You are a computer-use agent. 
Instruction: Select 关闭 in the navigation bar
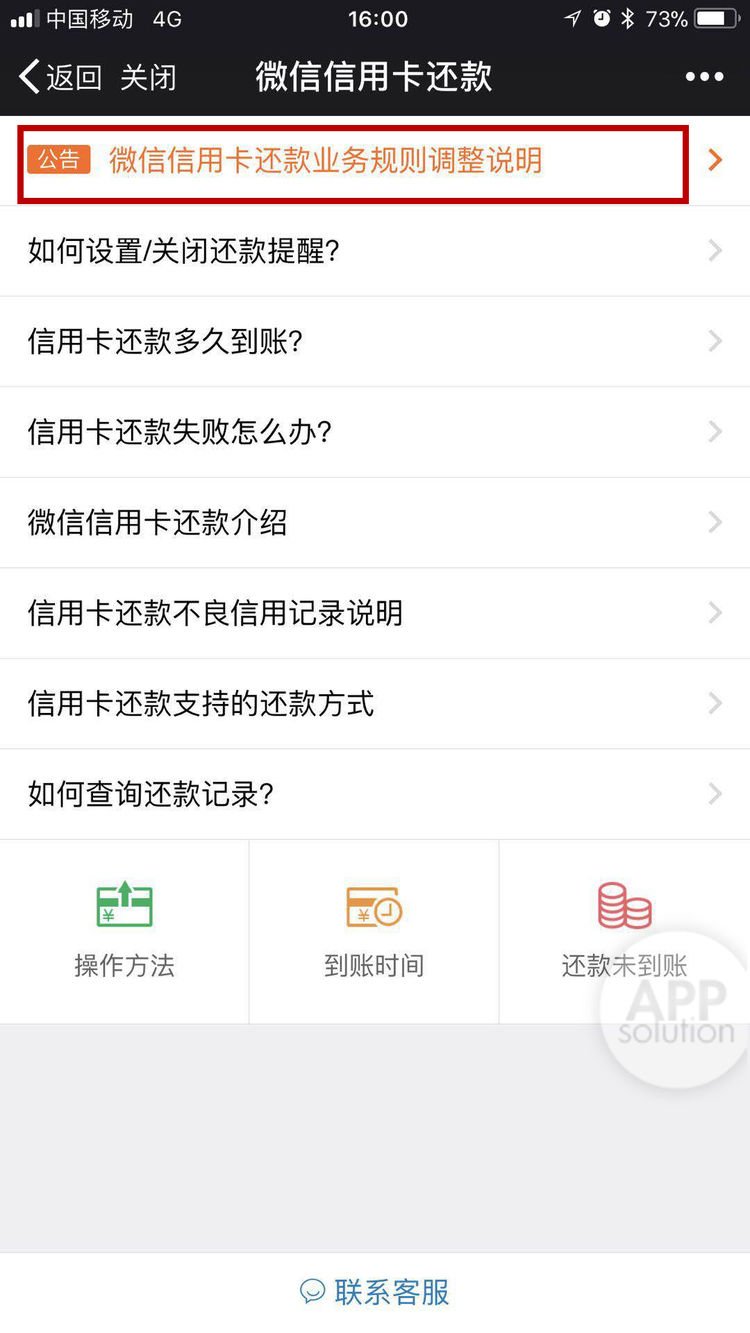point(148,76)
